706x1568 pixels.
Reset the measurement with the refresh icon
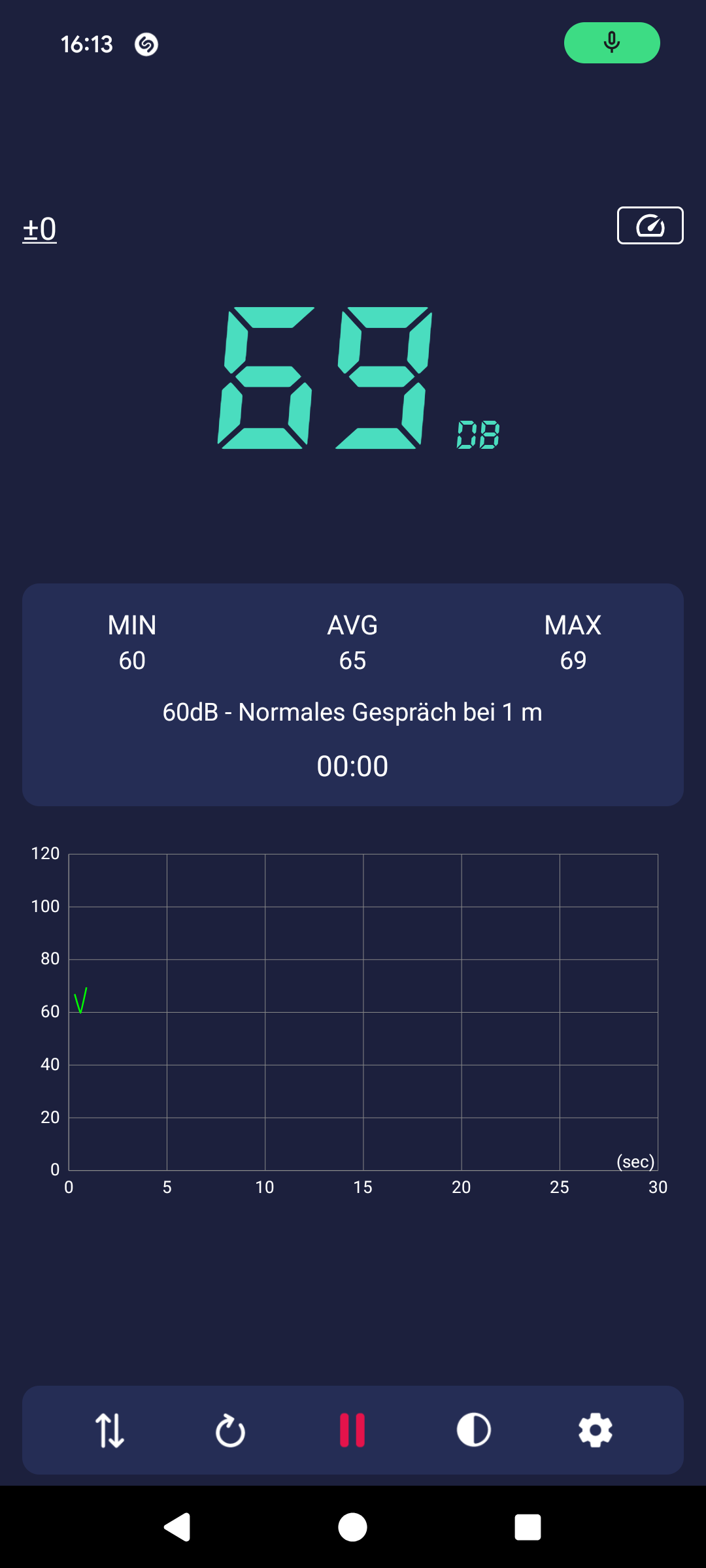[x=230, y=1430]
